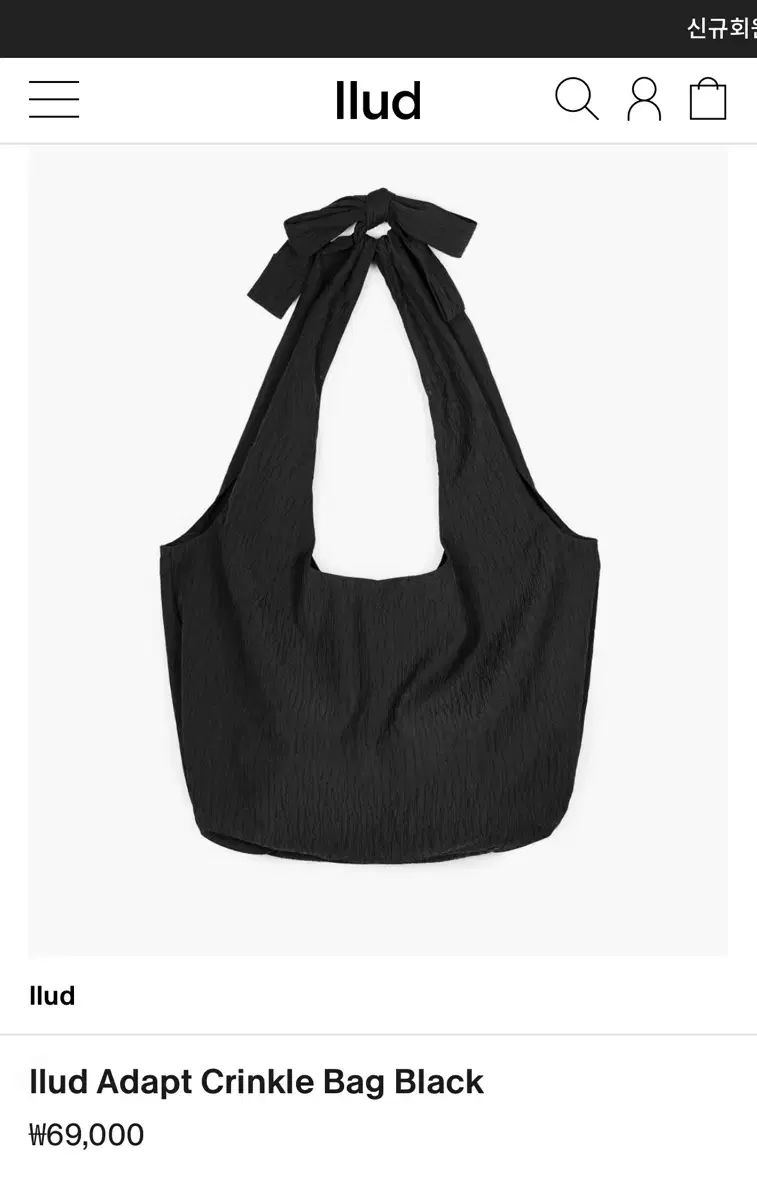
Task: View the shopping bag
Action: point(708,100)
